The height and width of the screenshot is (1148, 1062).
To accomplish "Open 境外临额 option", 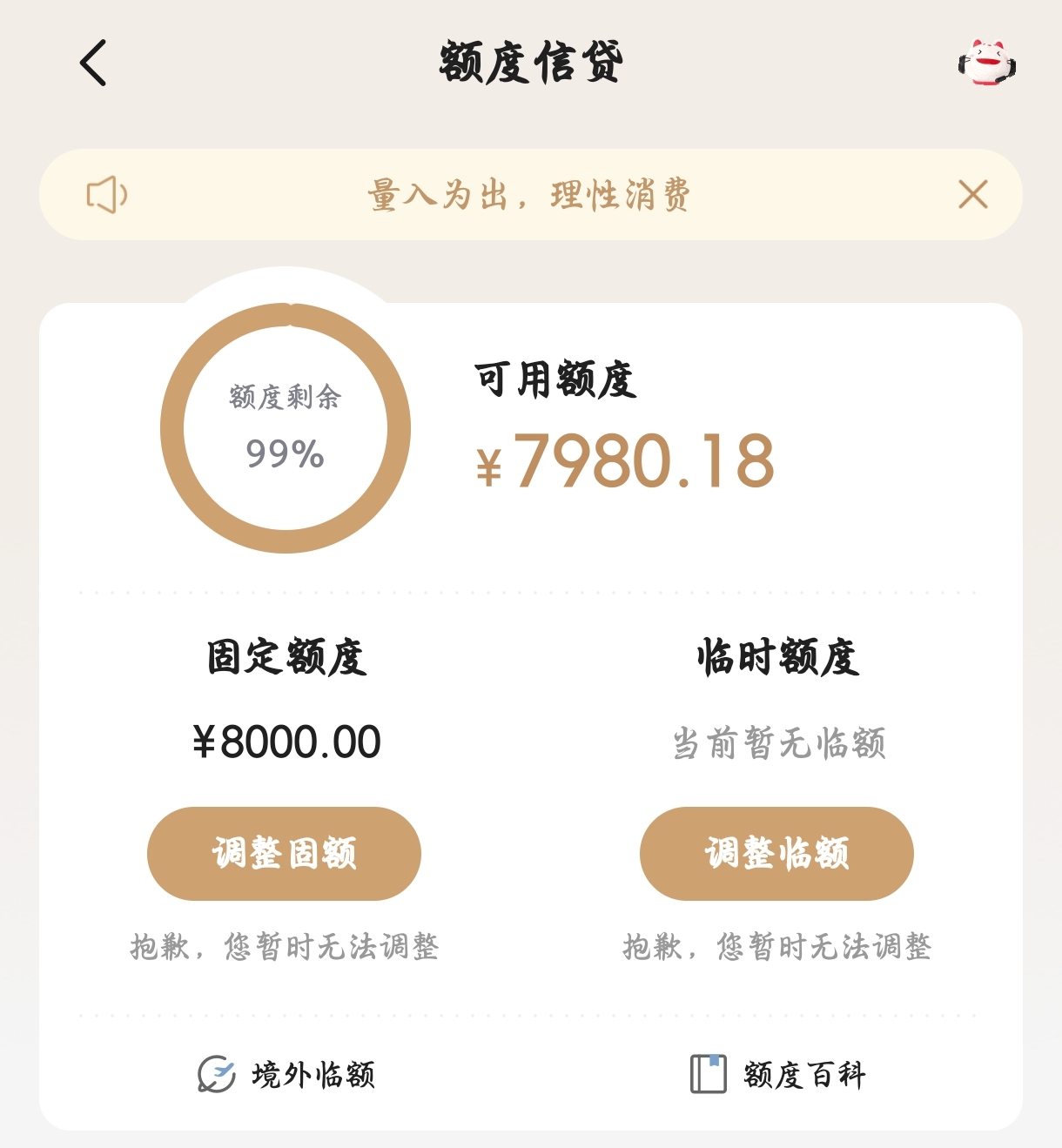I will click(286, 1074).
